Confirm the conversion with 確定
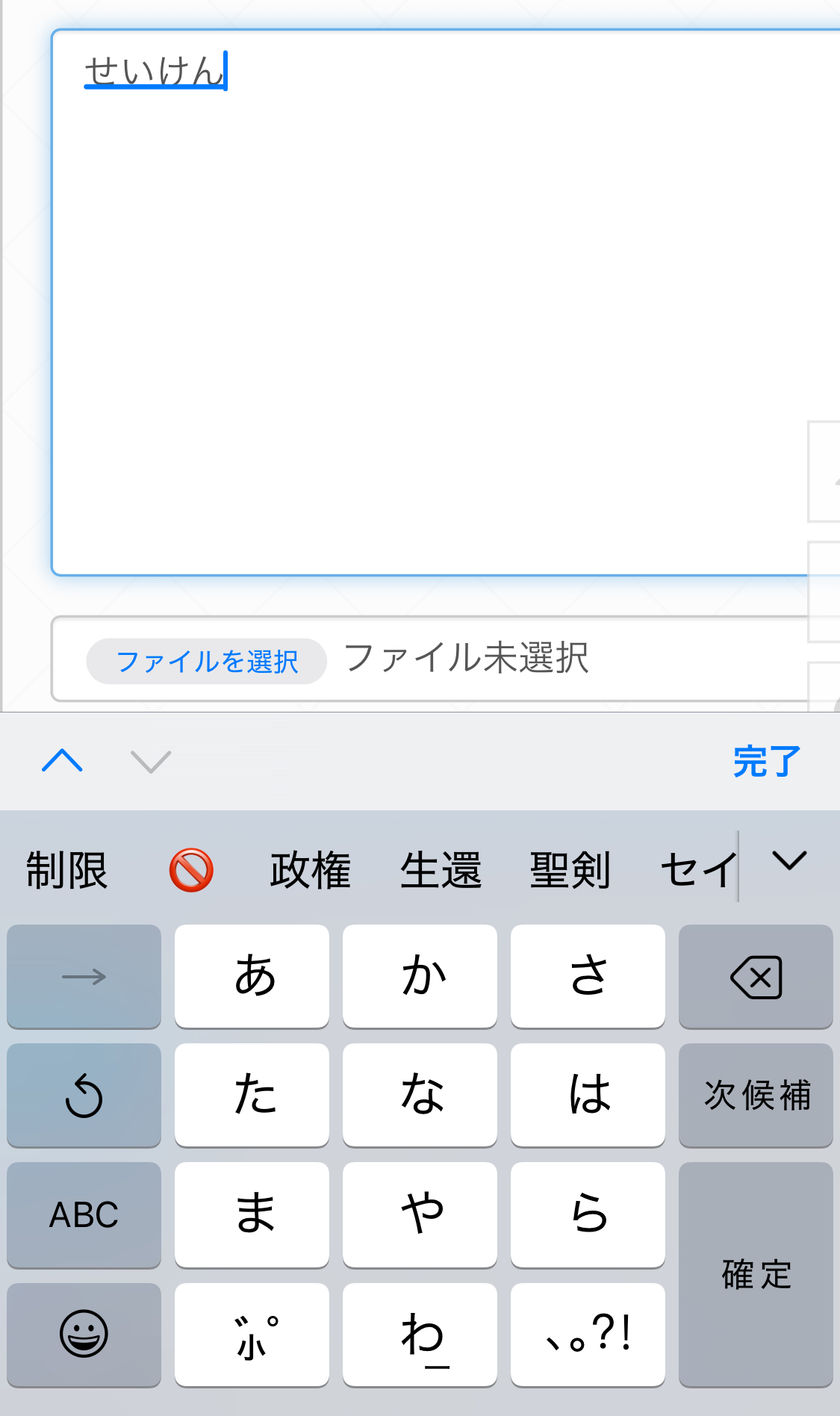Screen dimensions: 840x1416 756,1275
